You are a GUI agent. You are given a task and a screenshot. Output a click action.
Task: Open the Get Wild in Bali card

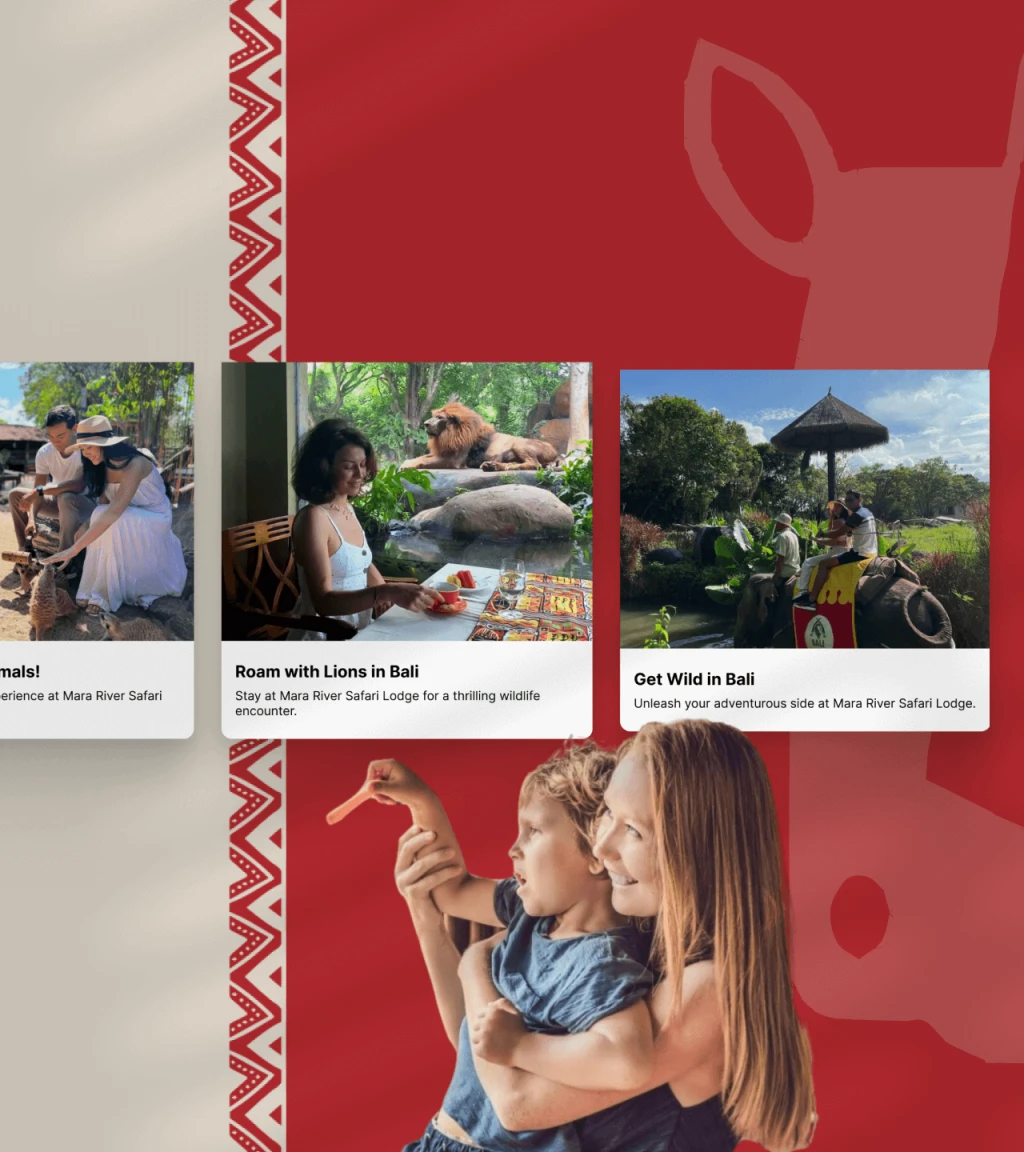[804, 550]
